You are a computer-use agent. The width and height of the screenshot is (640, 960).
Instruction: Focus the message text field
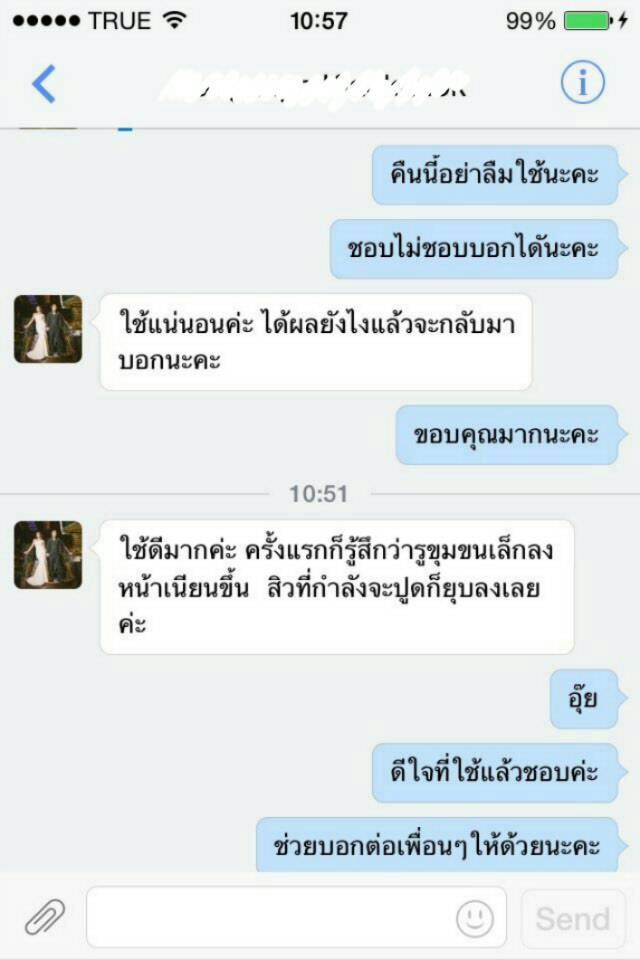point(270,916)
